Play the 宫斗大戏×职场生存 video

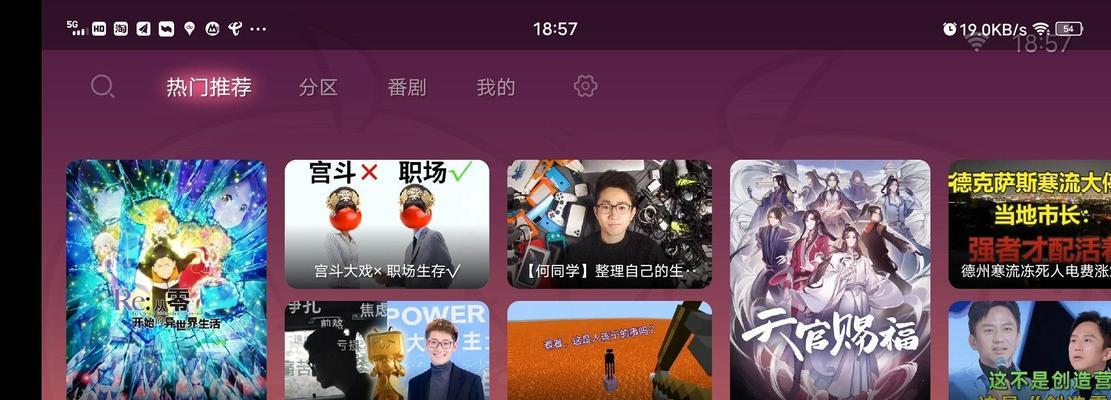coord(387,224)
